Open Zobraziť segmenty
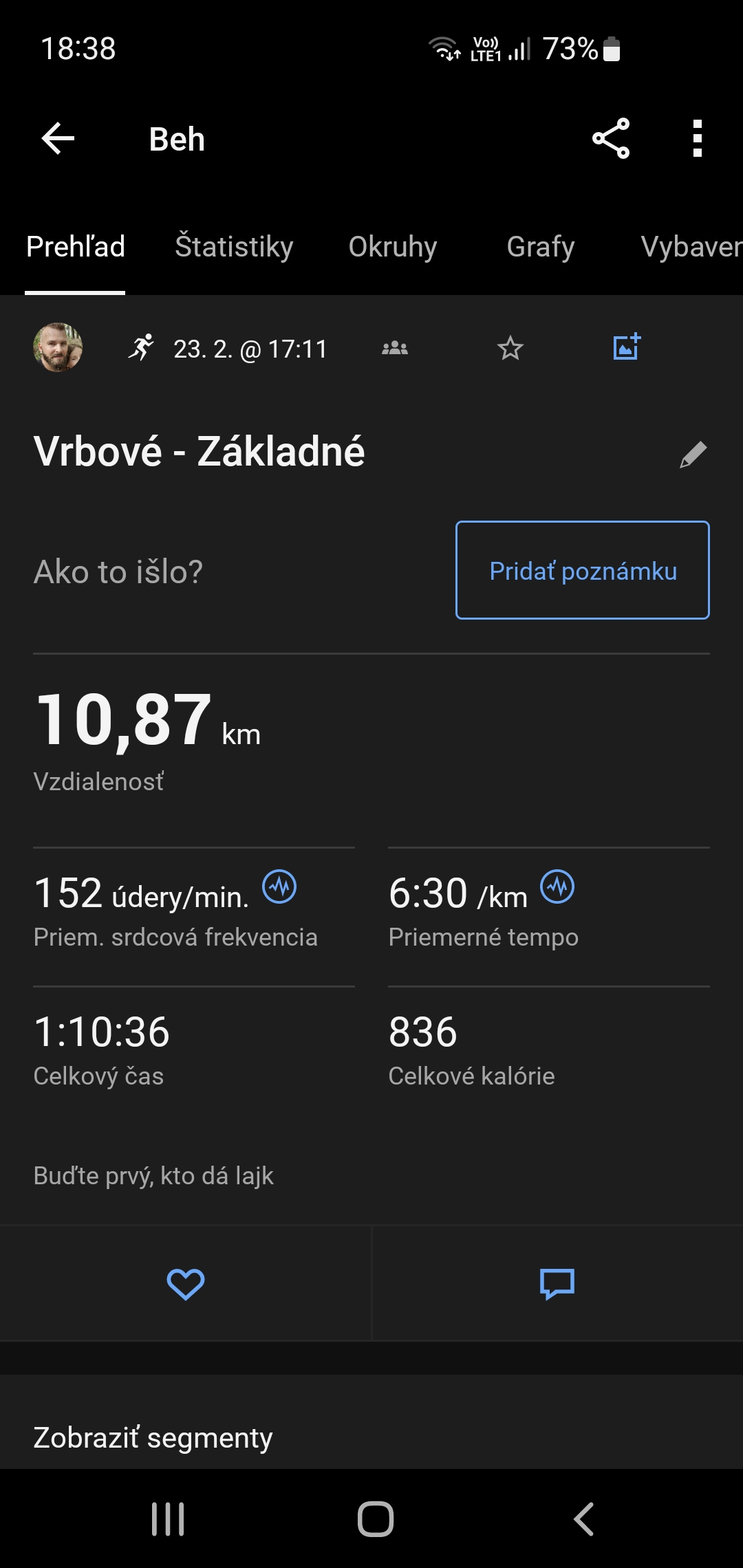The image size is (743, 1568). [x=153, y=1438]
